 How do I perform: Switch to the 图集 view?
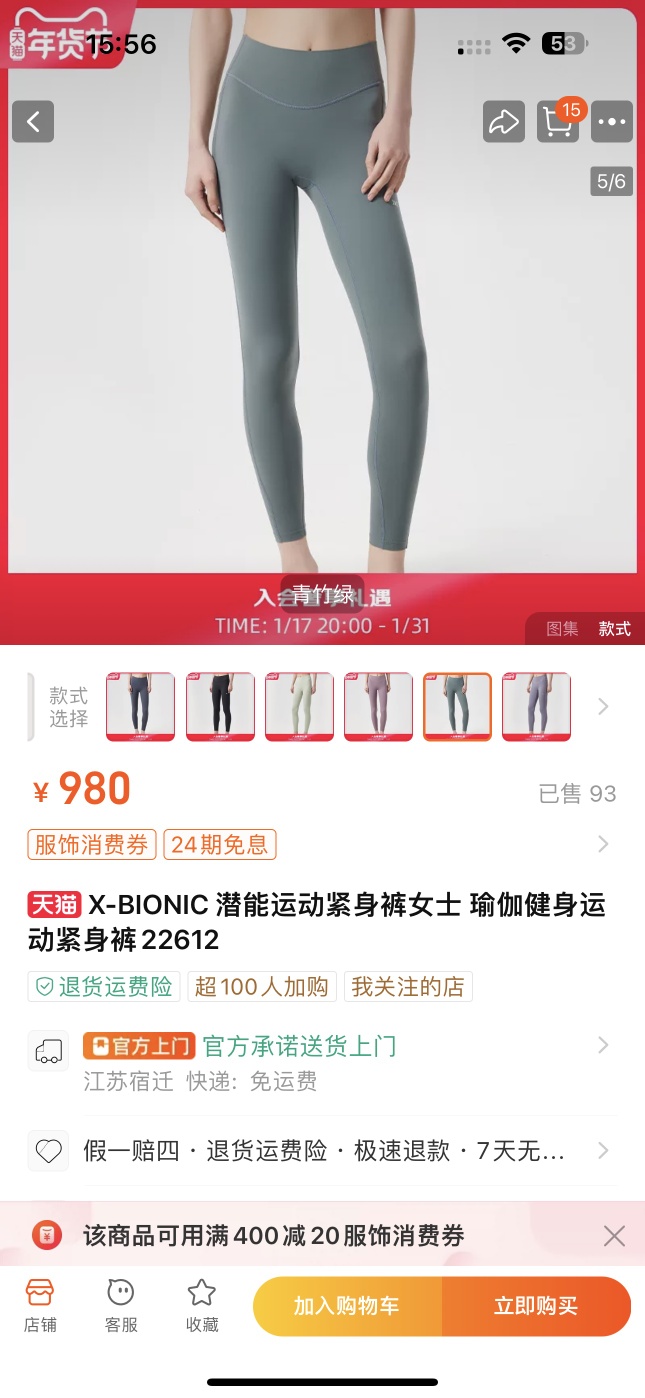tap(562, 629)
